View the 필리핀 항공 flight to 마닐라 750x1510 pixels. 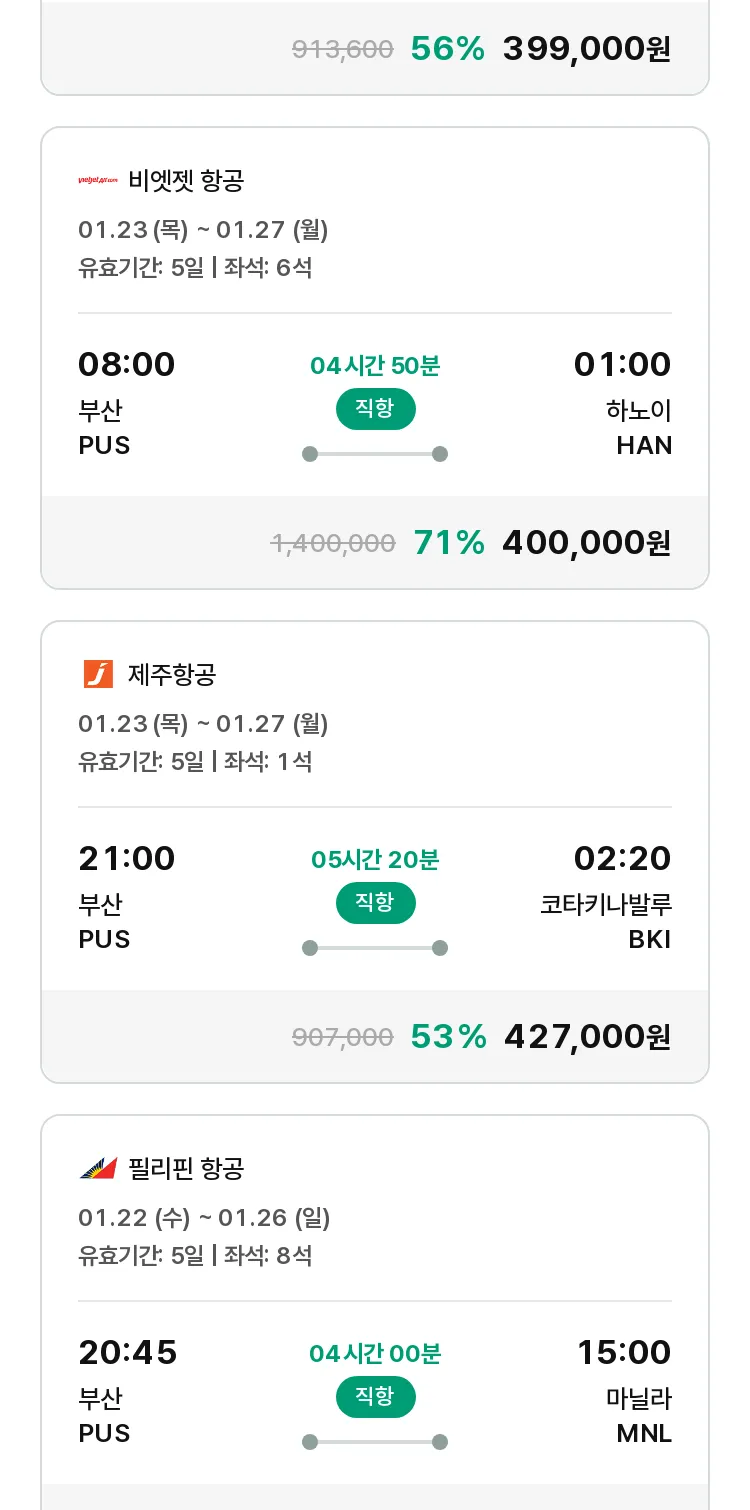click(375, 1312)
